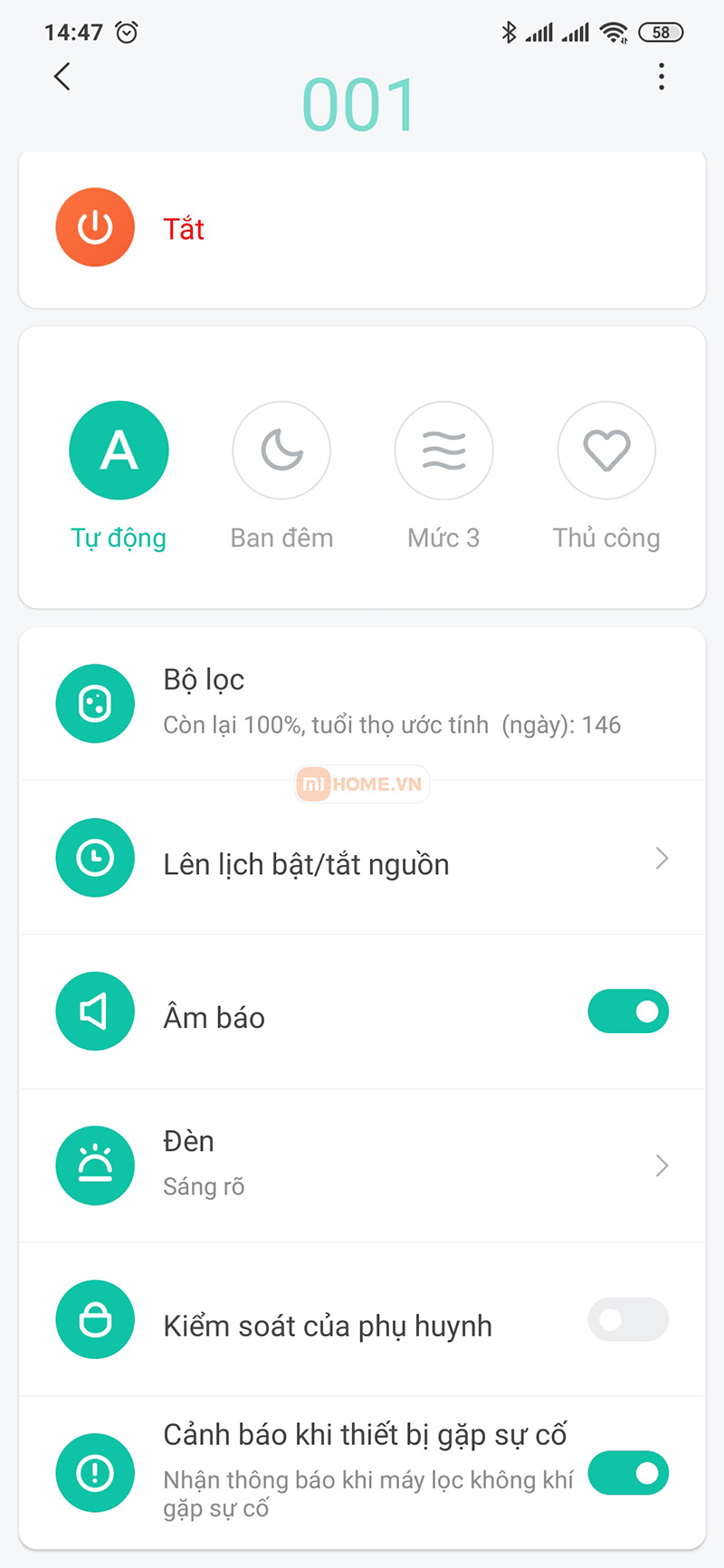The width and height of the screenshot is (724, 1568).
Task: Tap the red Tắt power label
Action: (185, 228)
